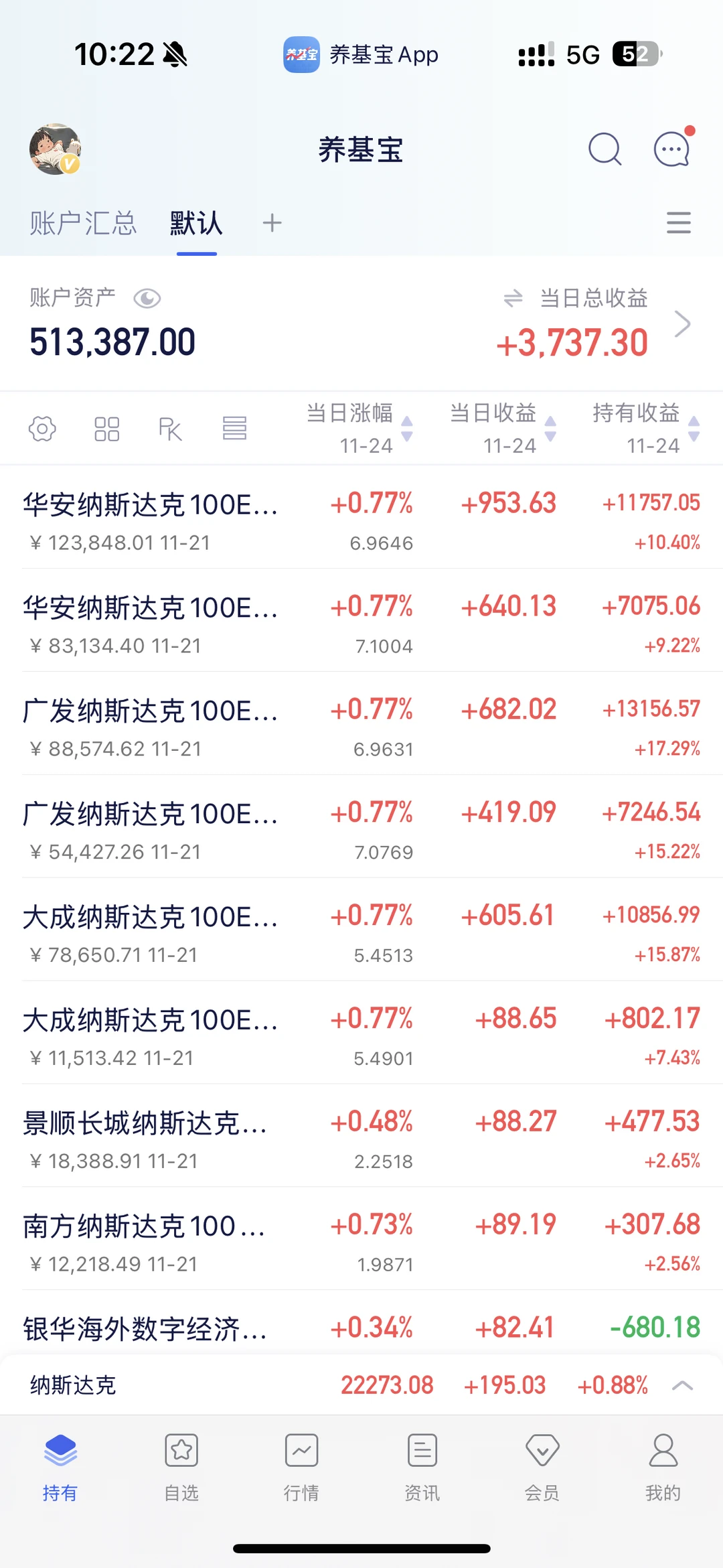Switch to grid view layout
Image resolution: width=723 pixels, height=1568 pixels.
click(106, 429)
